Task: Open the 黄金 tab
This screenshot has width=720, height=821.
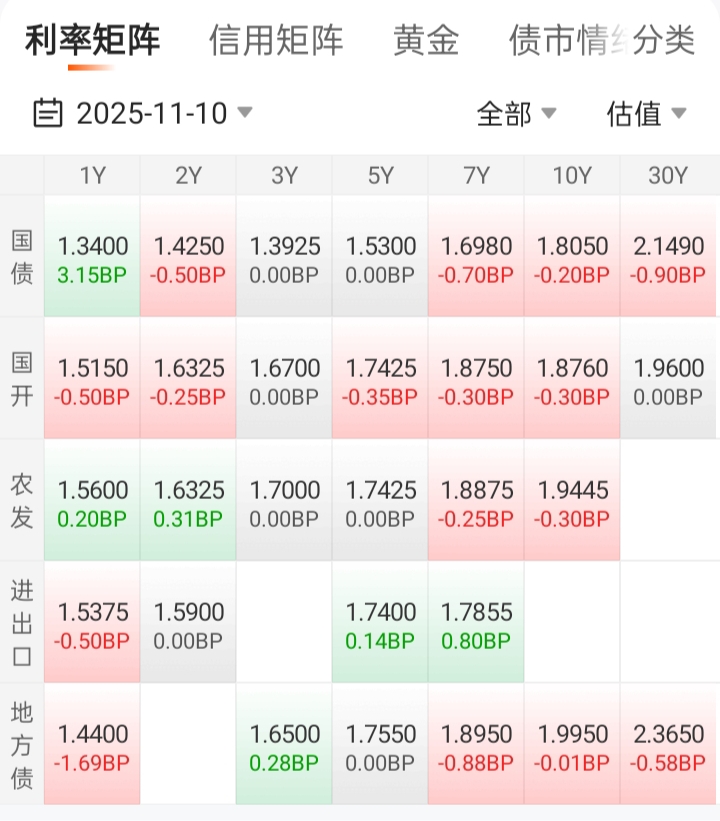Action: point(427,41)
